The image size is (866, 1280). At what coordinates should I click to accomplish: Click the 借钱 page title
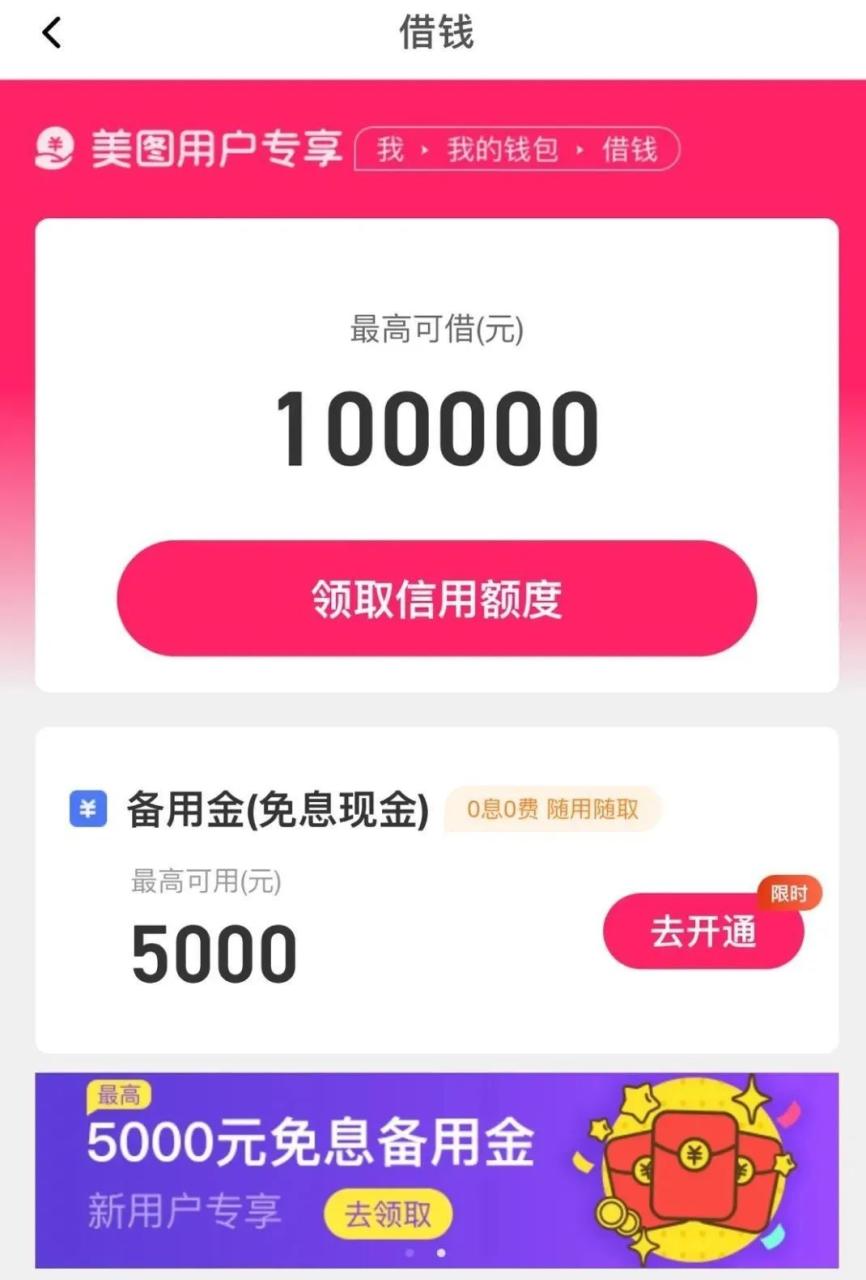[x=433, y=32]
